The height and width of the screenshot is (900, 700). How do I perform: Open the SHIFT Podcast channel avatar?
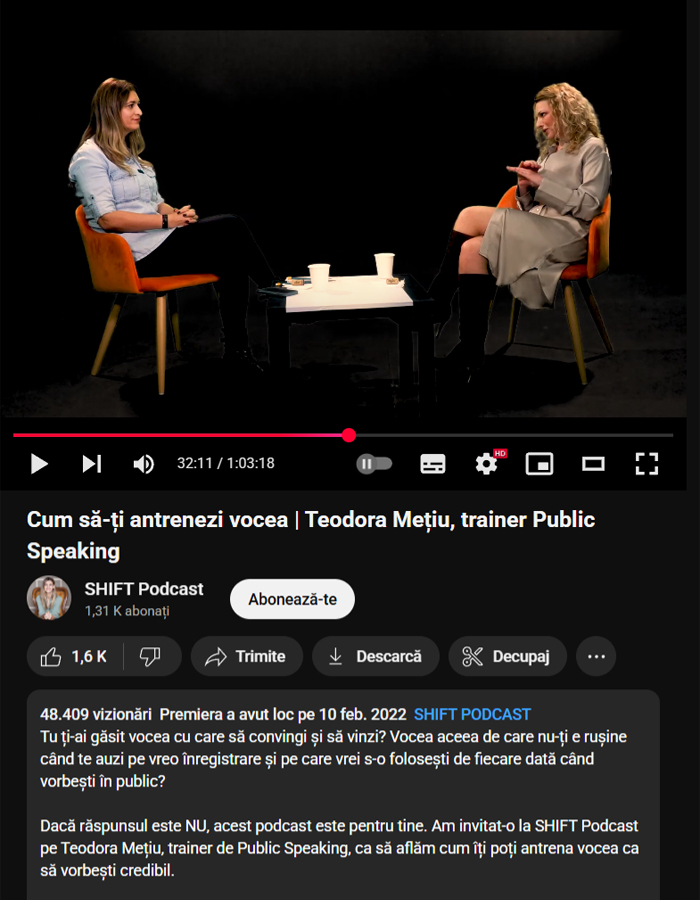pos(49,598)
